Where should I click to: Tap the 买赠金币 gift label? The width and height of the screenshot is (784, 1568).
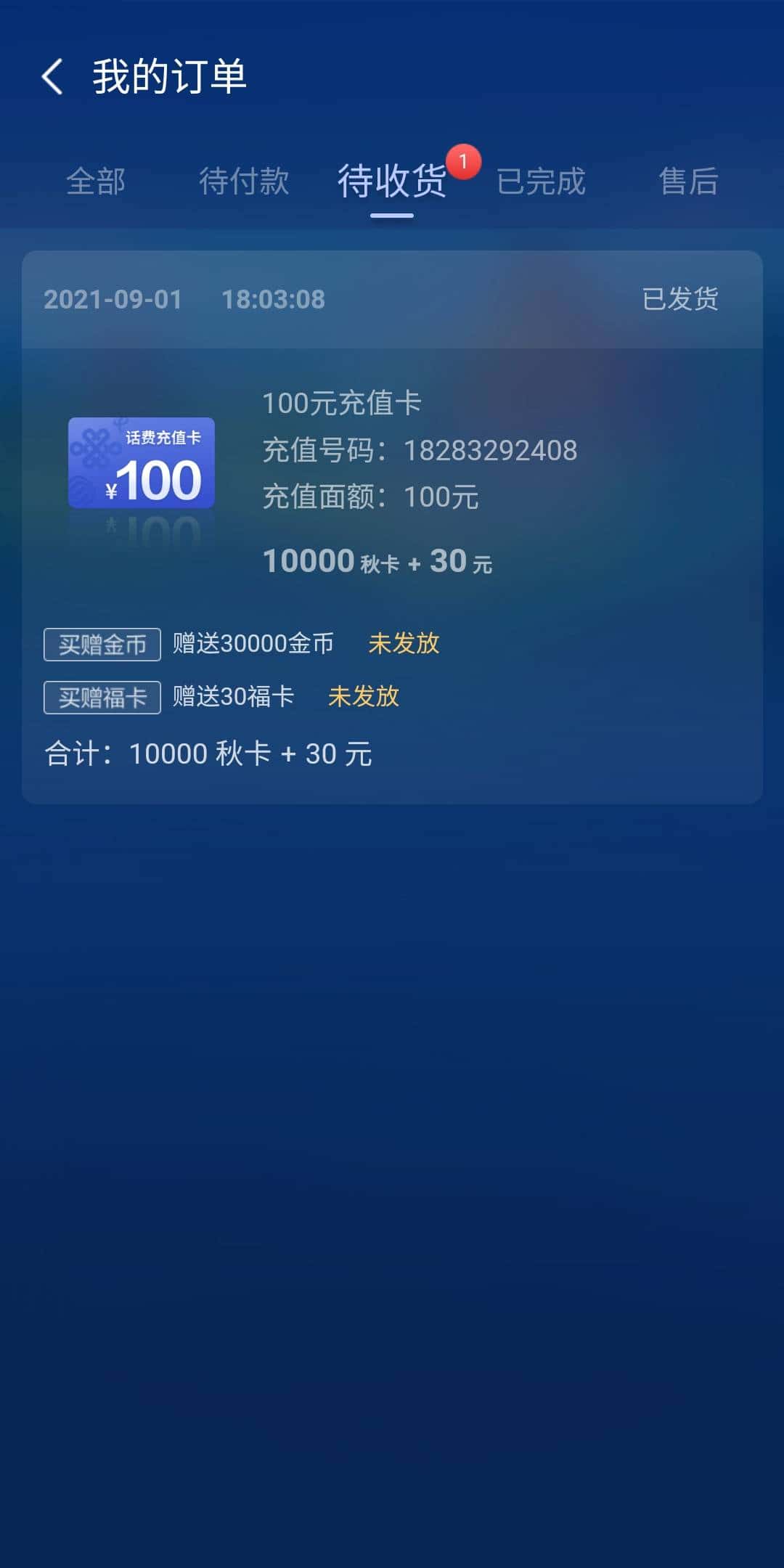[x=101, y=644]
